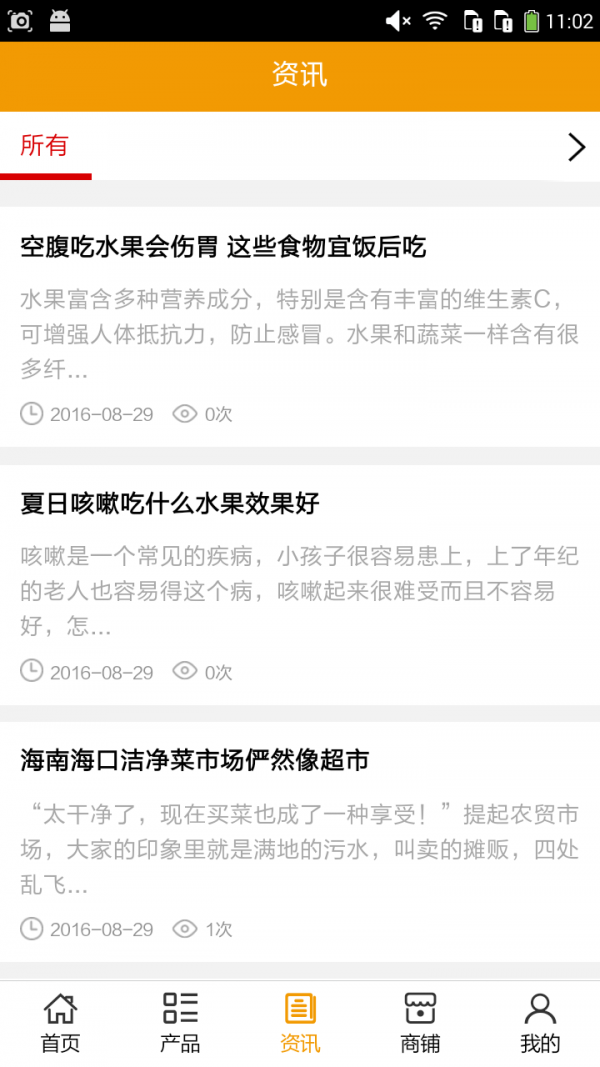Go to the 首页 home tab
Screen dimensions: 600x1067
tap(60, 1023)
